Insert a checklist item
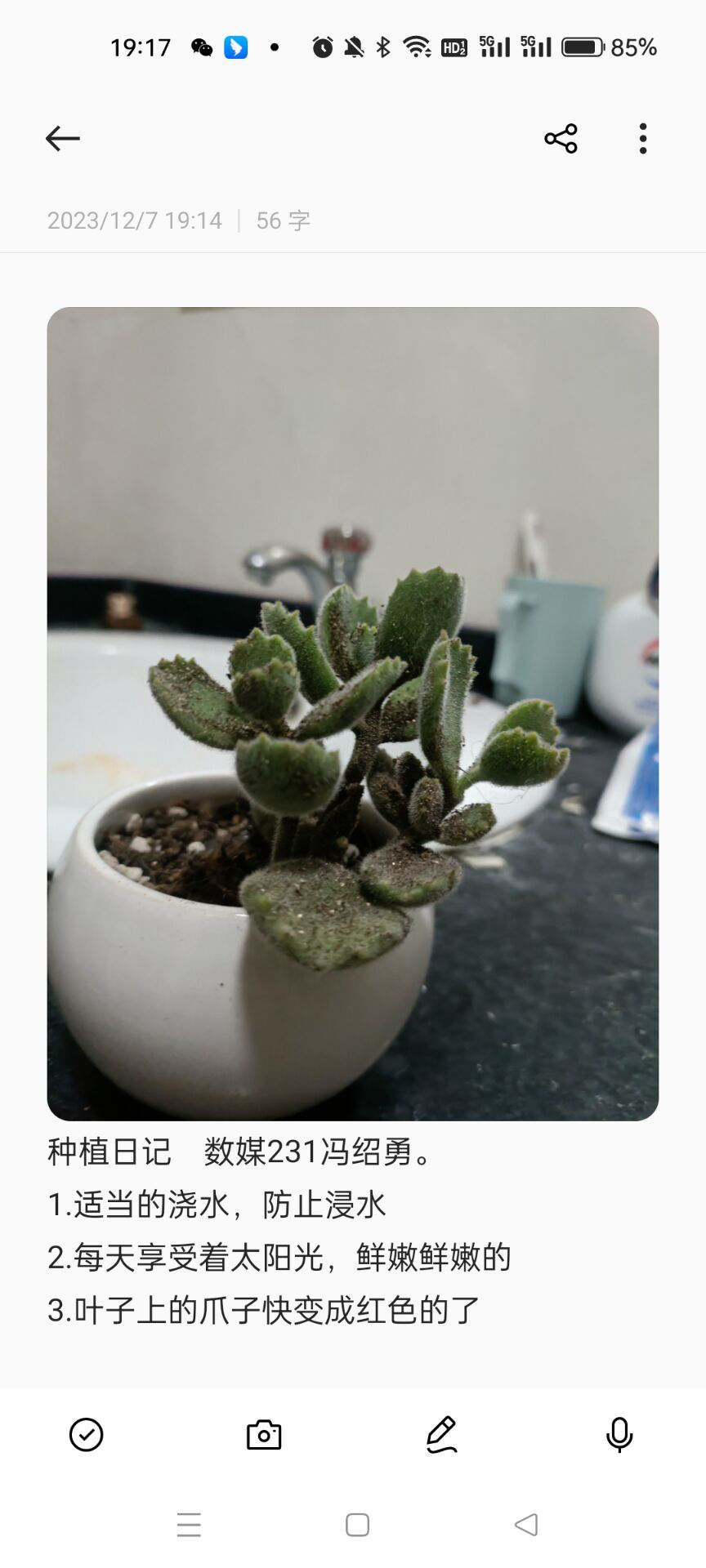 tap(87, 1435)
